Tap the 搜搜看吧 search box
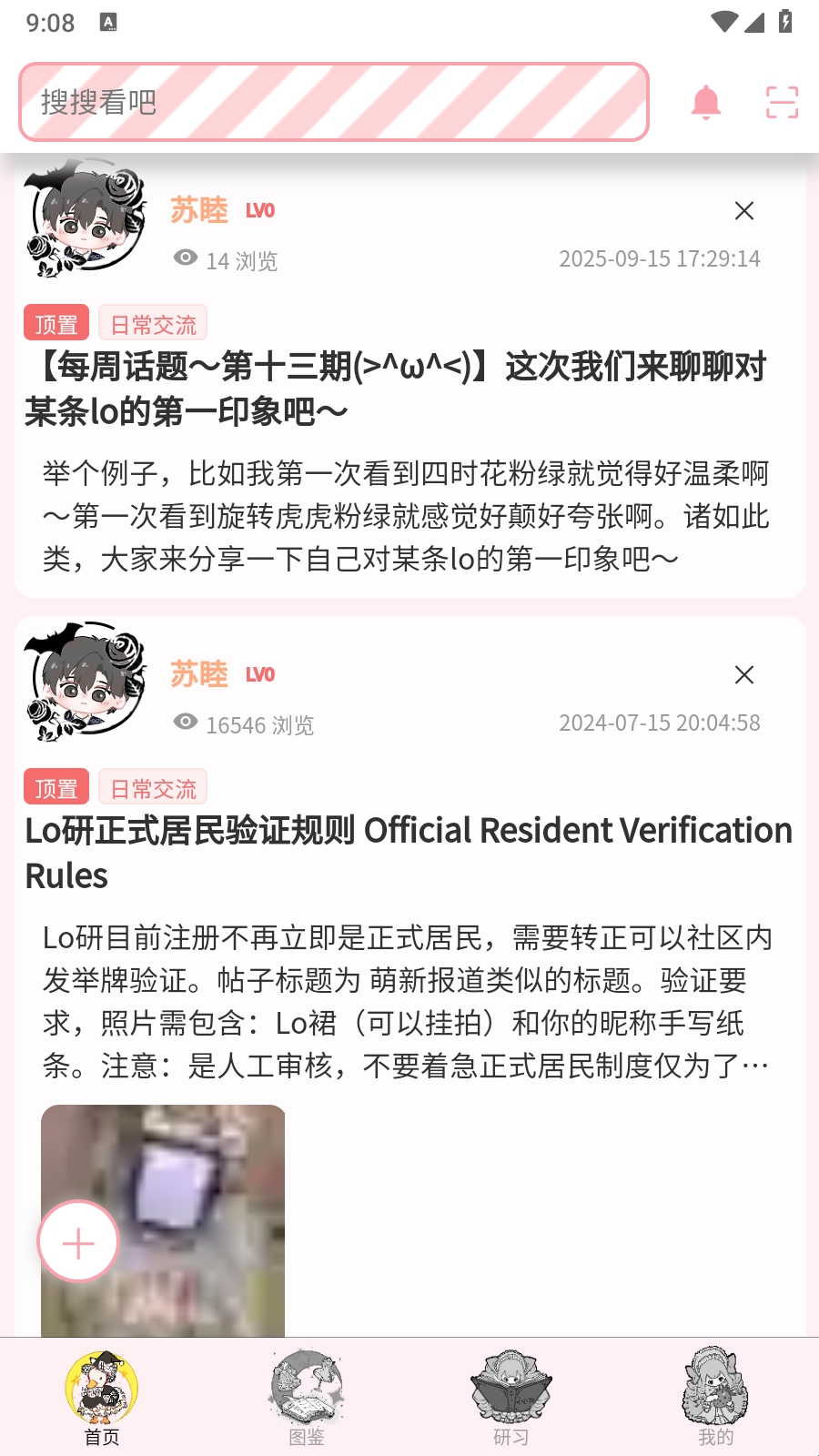The height and width of the screenshot is (1456, 819). click(333, 102)
